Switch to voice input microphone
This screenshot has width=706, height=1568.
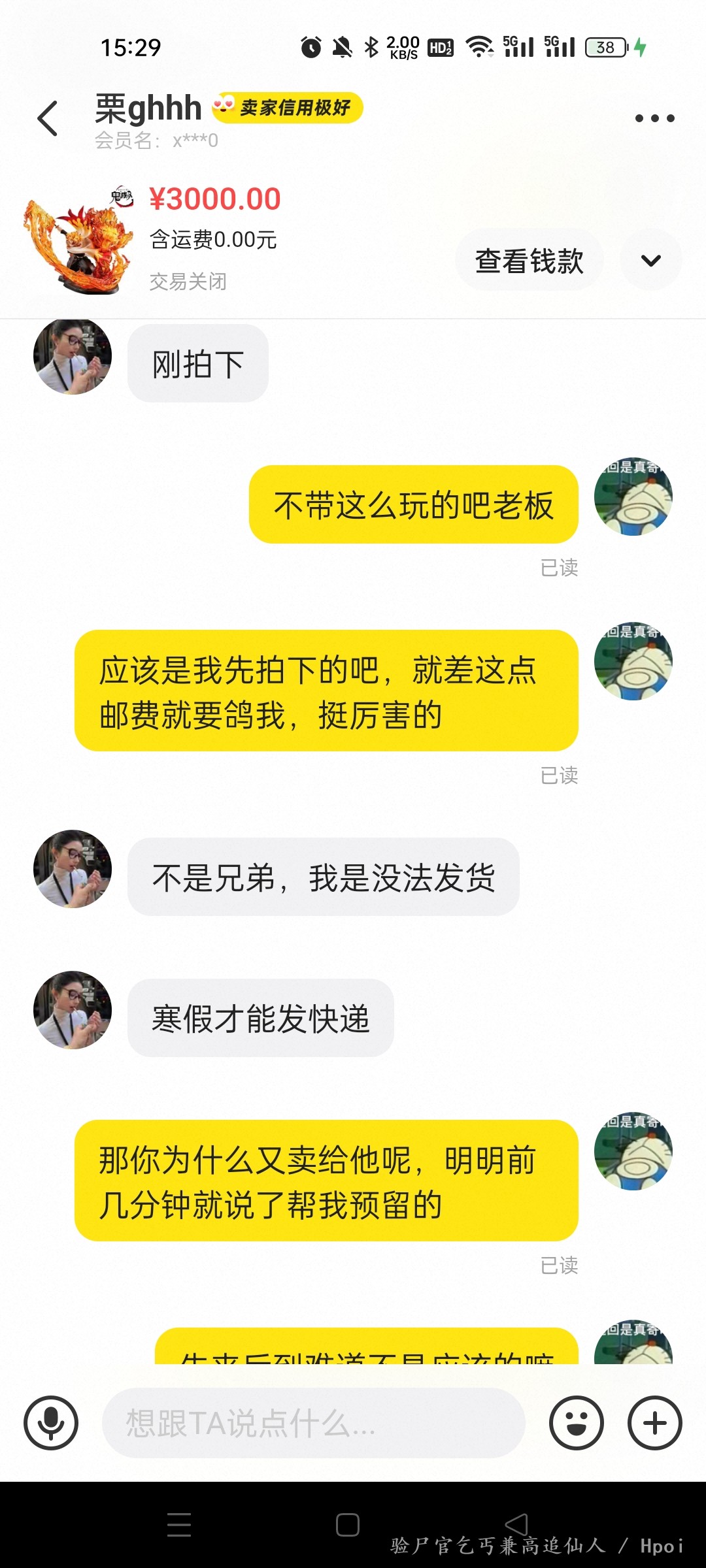click(51, 1422)
